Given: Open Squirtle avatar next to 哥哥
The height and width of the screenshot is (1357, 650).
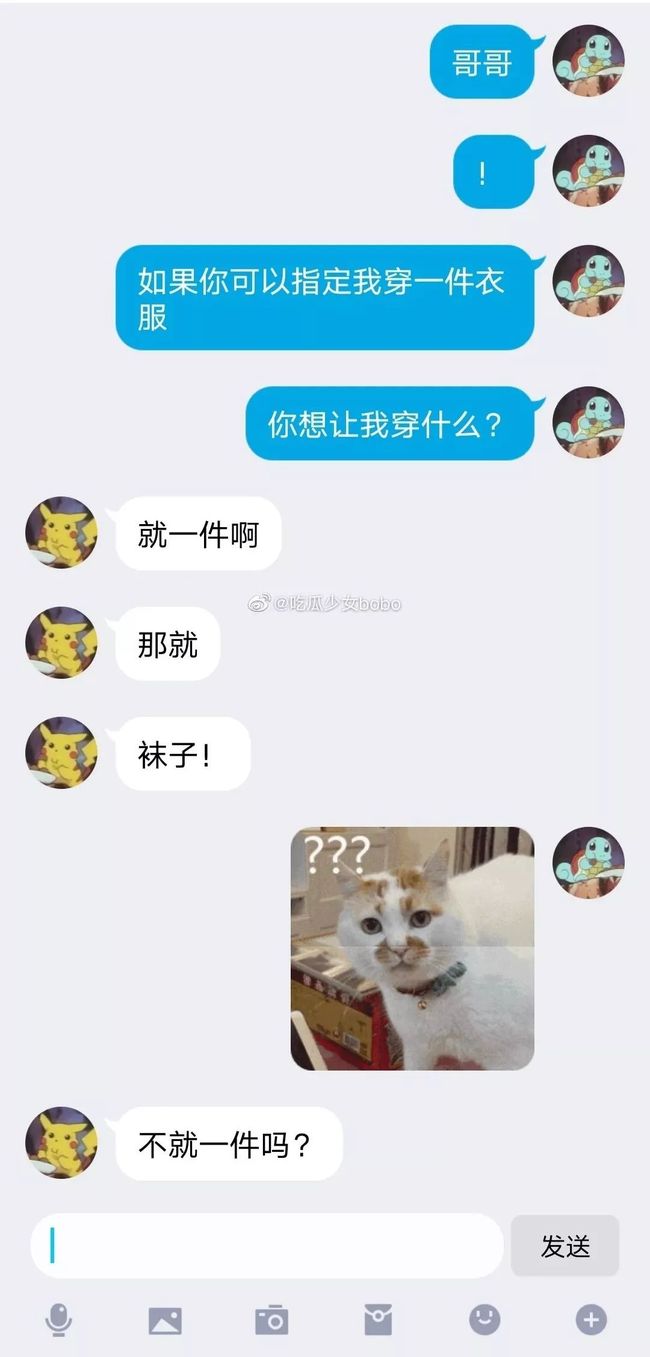Looking at the screenshot, I should click(x=588, y=61).
